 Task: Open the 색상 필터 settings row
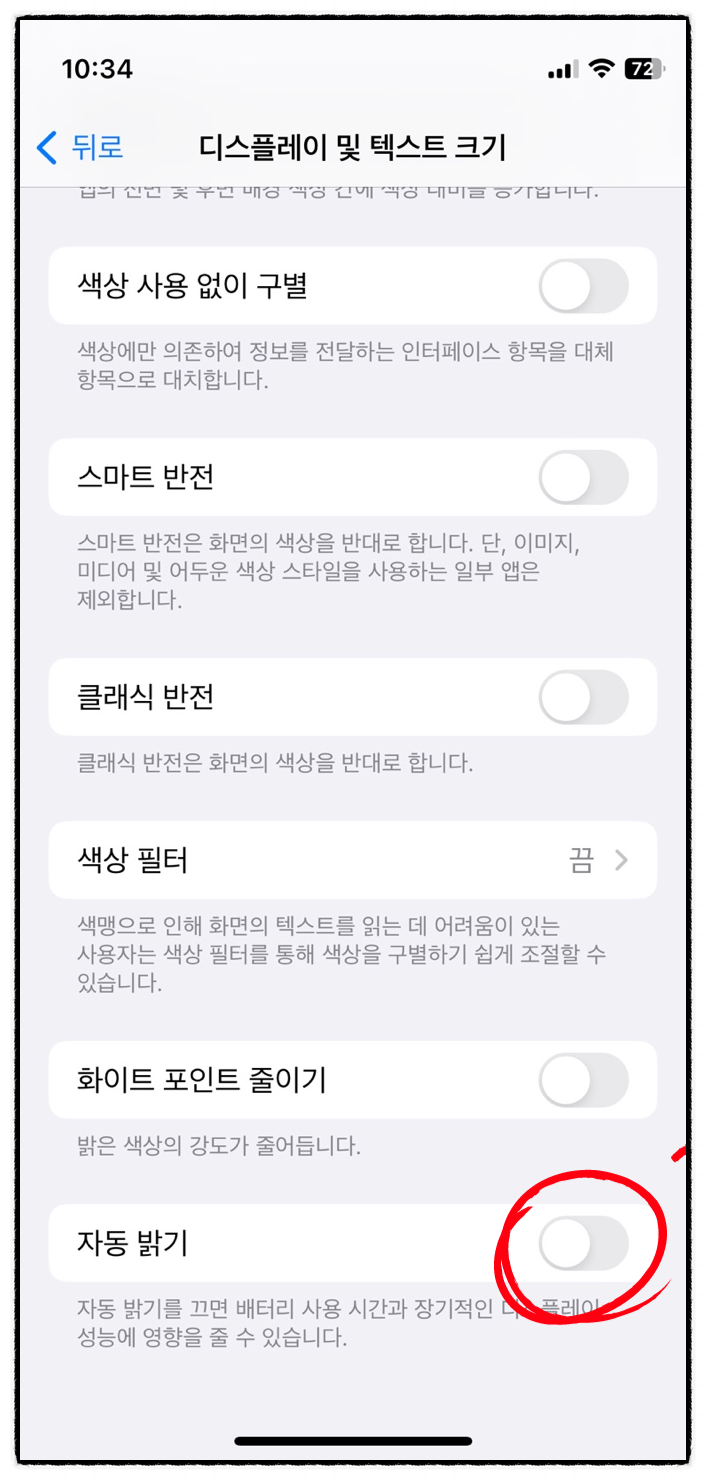[353, 860]
